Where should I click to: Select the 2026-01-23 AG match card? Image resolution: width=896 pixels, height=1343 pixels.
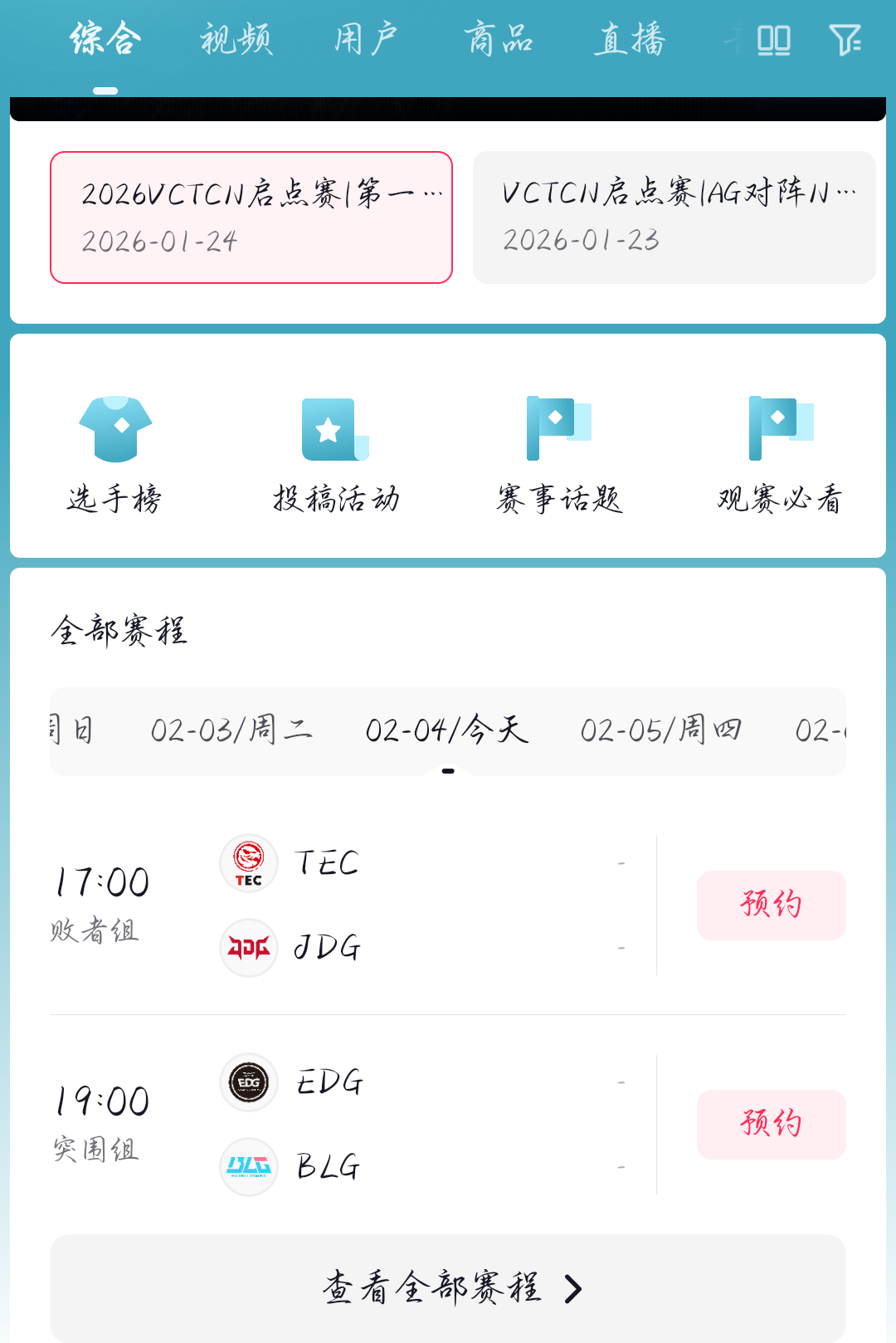(x=674, y=217)
